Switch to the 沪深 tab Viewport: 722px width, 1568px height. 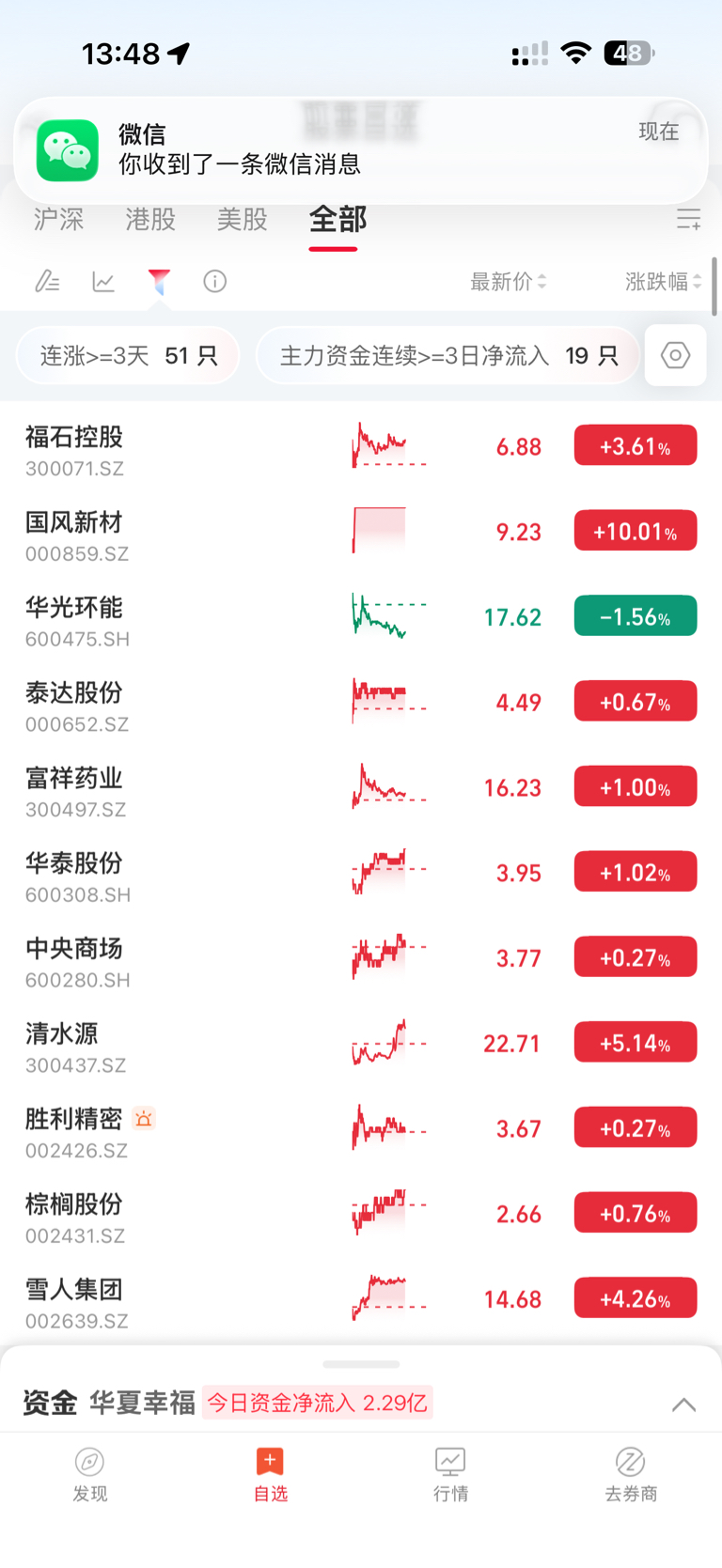coord(58,220)
